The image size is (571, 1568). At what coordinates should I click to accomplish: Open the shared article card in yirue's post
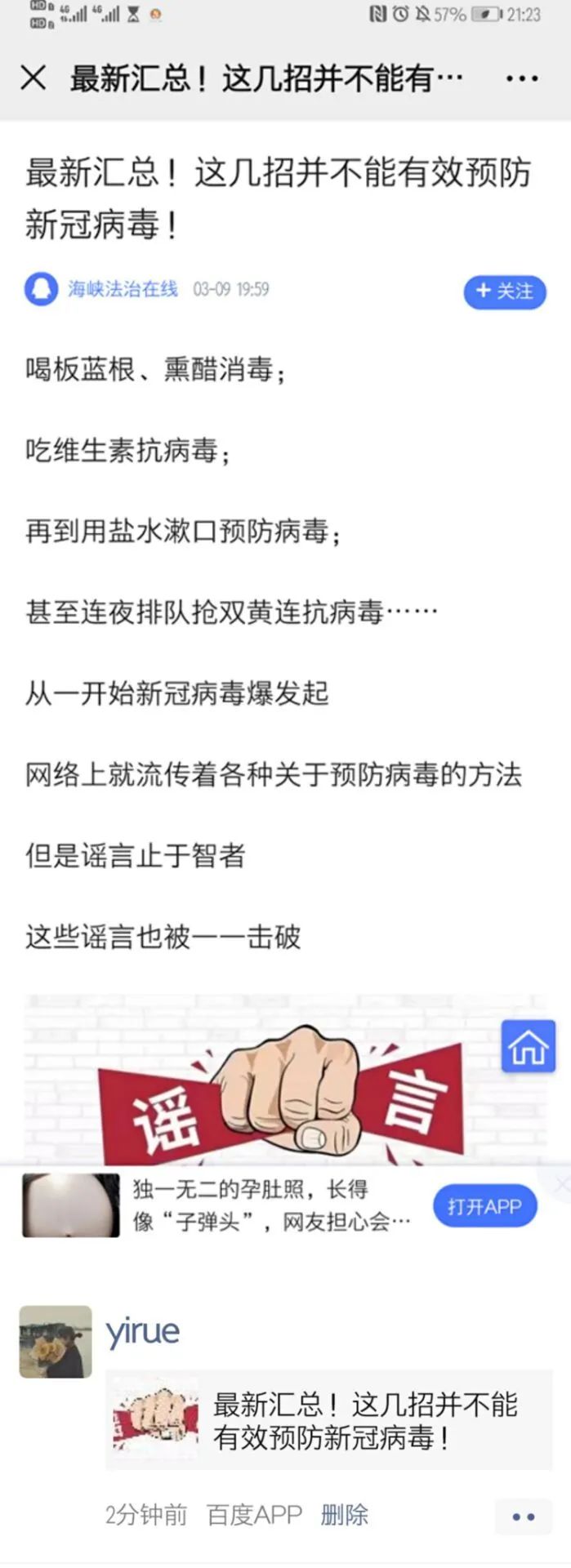(328, 1421)
